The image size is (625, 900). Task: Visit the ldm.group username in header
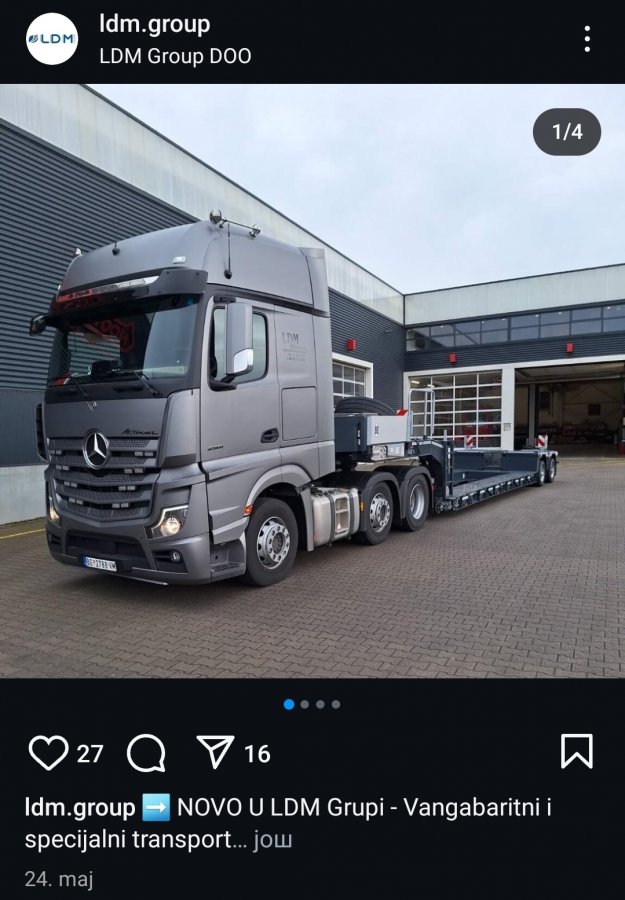tap(154, 24)
